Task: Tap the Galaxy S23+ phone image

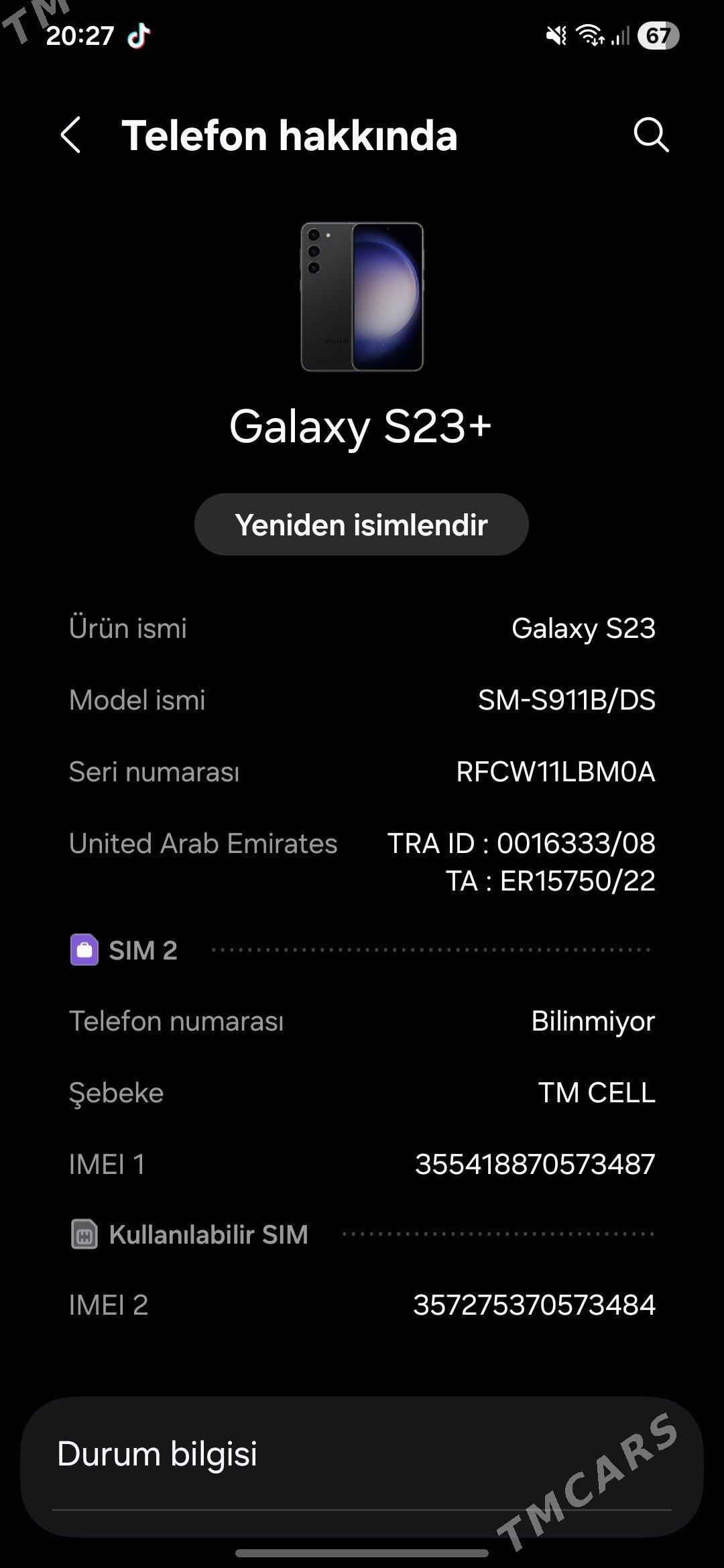Action: coord(361,295)
